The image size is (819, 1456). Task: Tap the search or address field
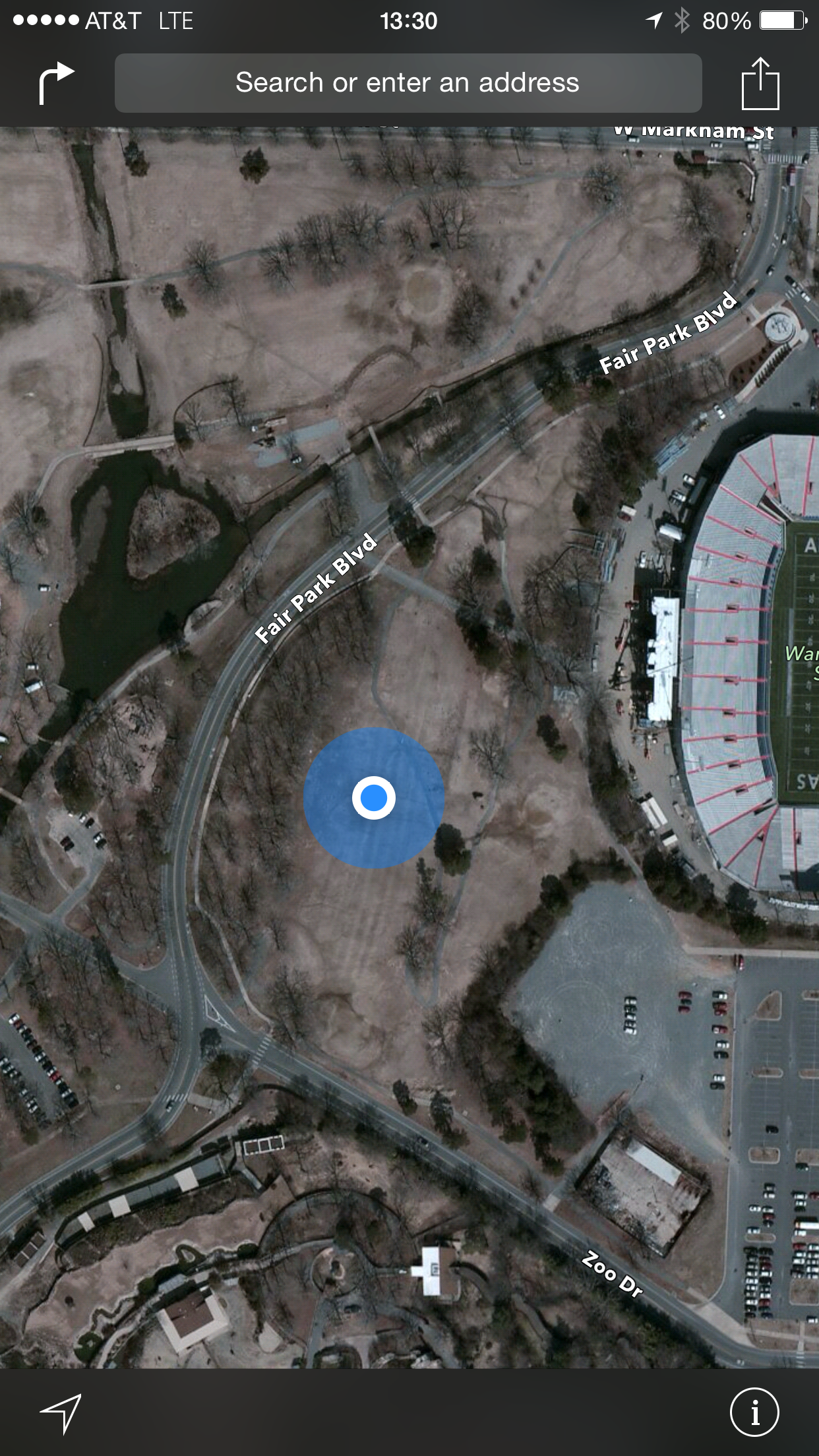click(x=408, y=83)
